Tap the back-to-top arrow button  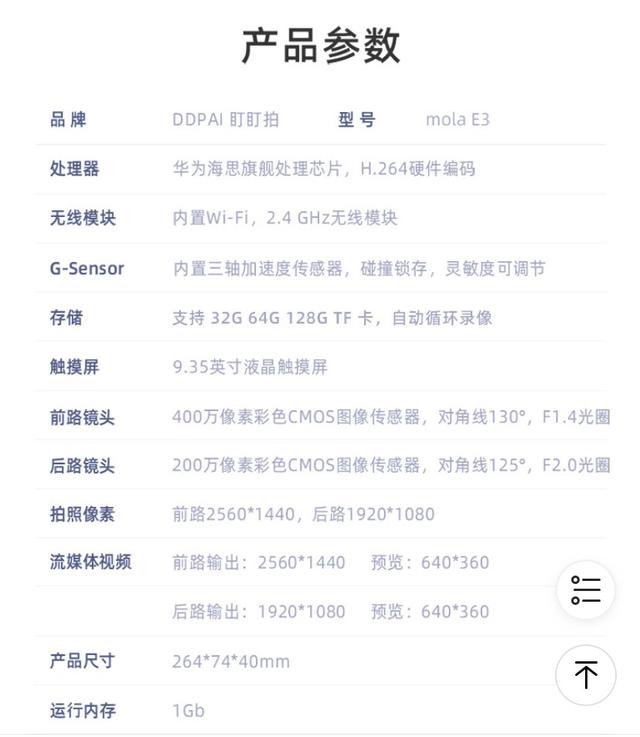586,675
